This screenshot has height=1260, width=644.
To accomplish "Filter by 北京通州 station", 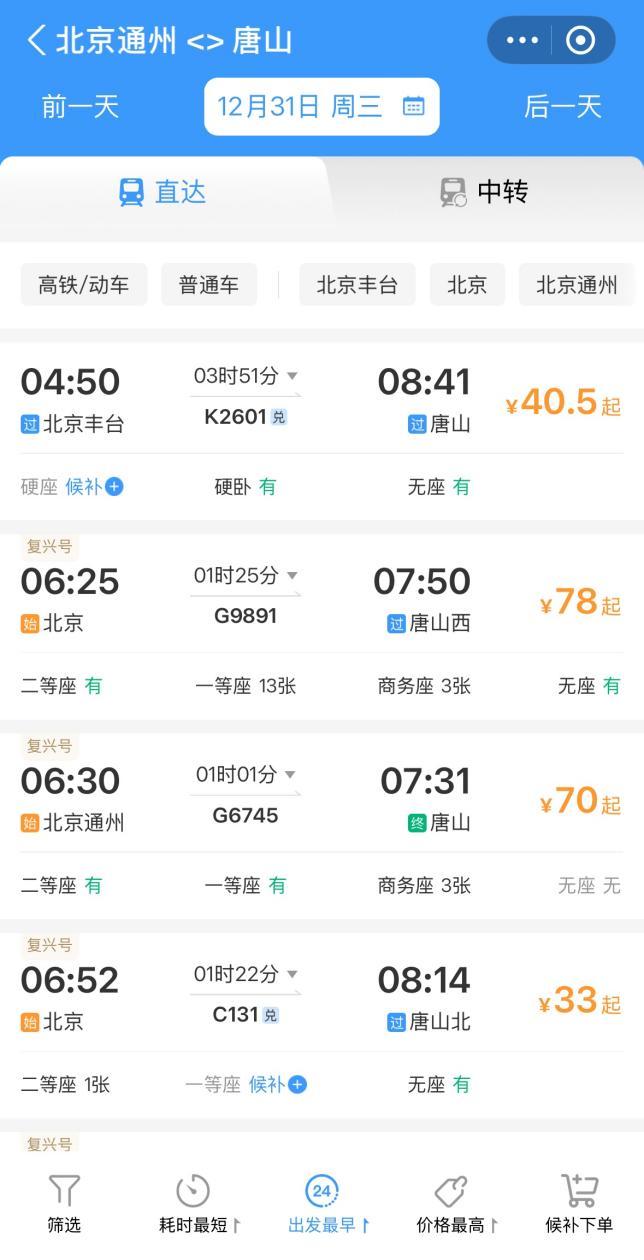I will click(576, 285).
